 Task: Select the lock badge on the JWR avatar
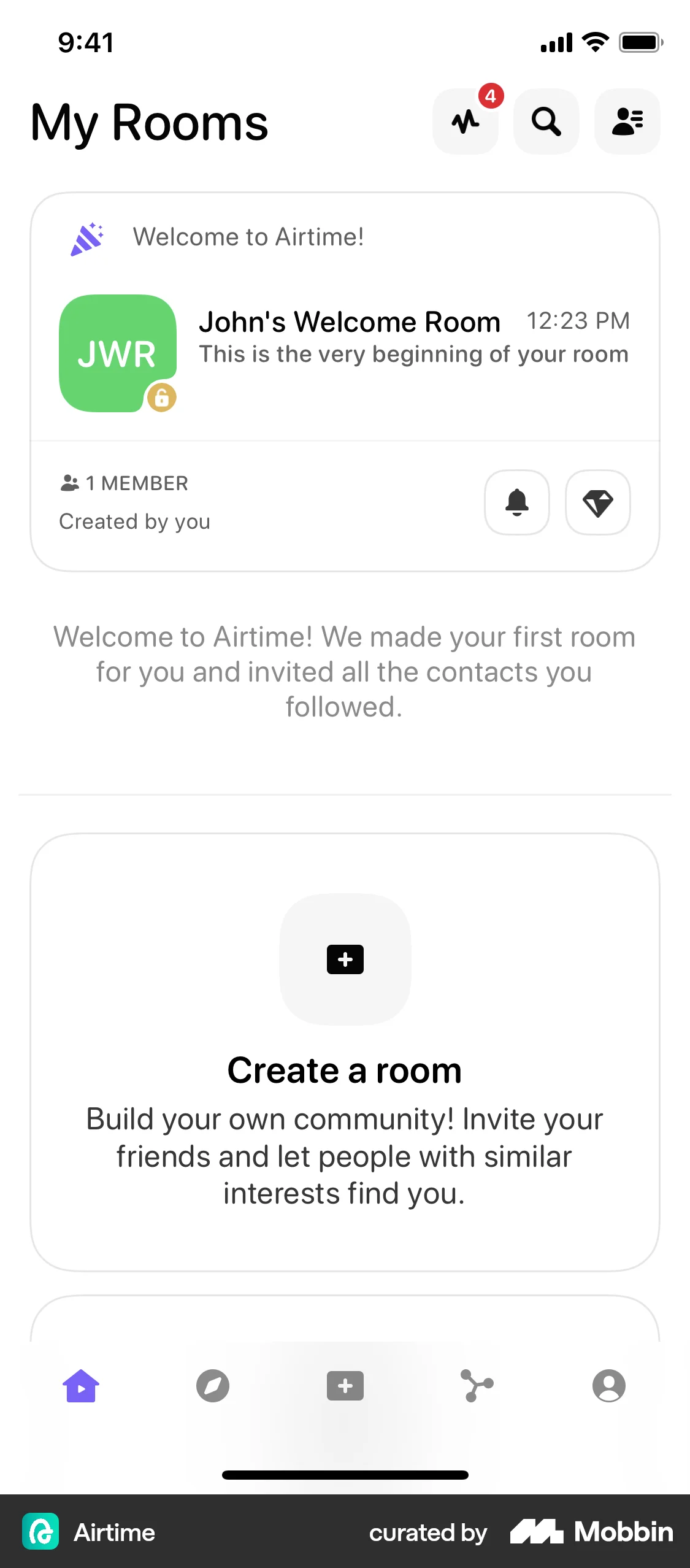click(x=161, y=398)
